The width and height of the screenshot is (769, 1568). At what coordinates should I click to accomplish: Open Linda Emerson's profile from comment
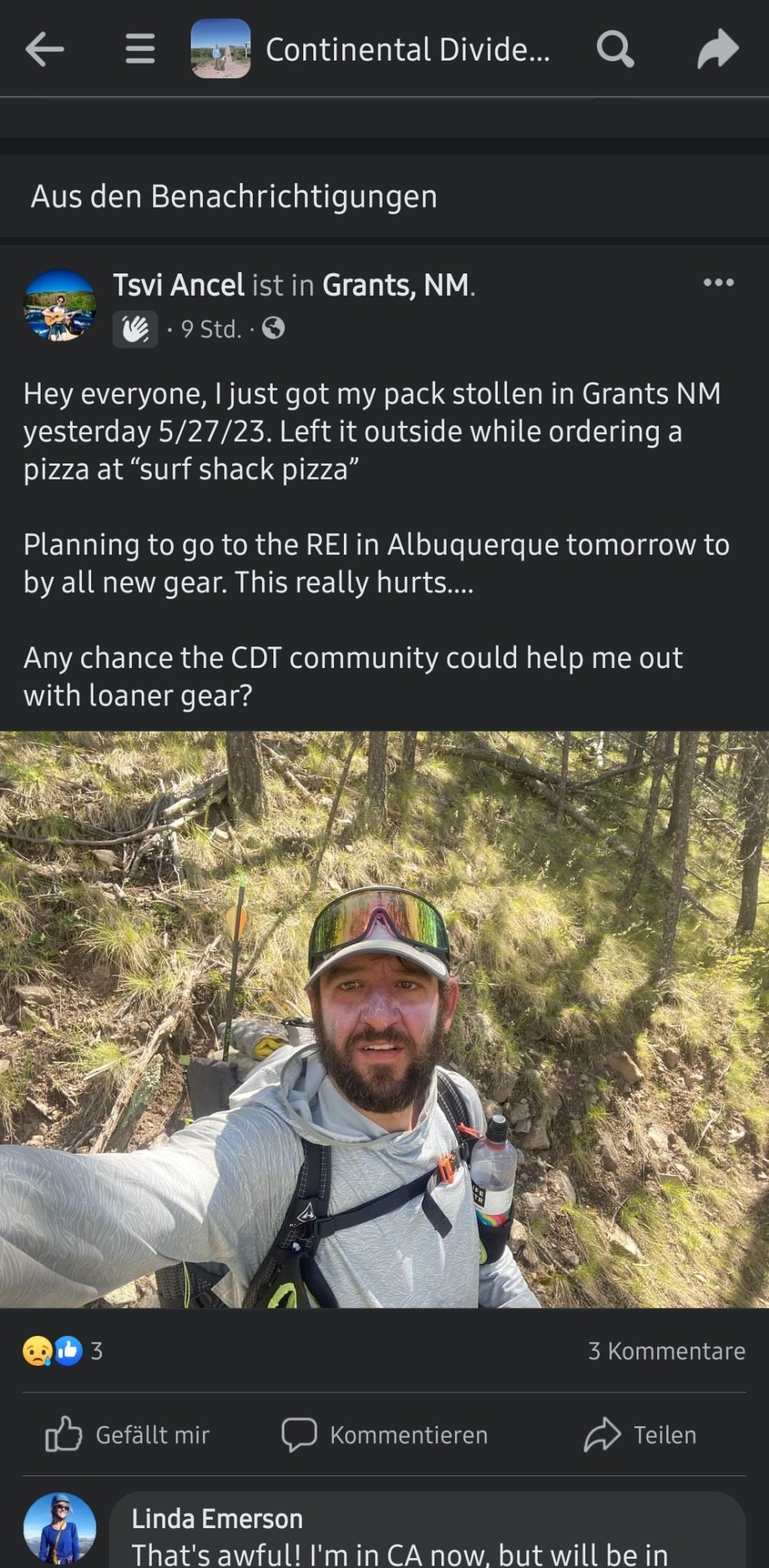217,1518
